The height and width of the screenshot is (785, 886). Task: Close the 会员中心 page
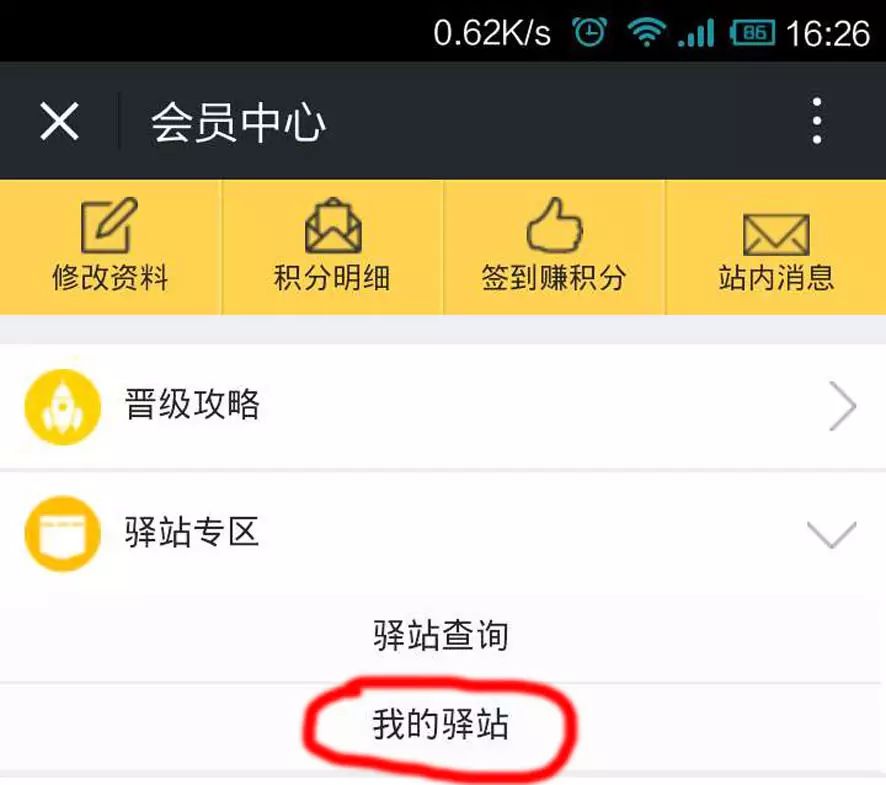click(x=59, y=122)
